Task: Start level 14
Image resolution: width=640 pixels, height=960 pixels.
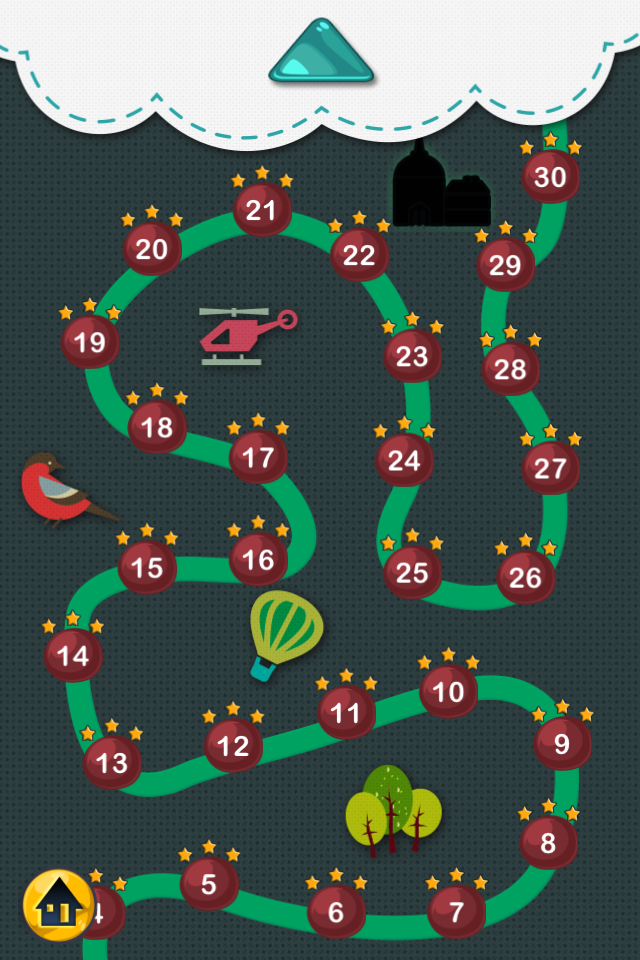Action: coord(73,656)
